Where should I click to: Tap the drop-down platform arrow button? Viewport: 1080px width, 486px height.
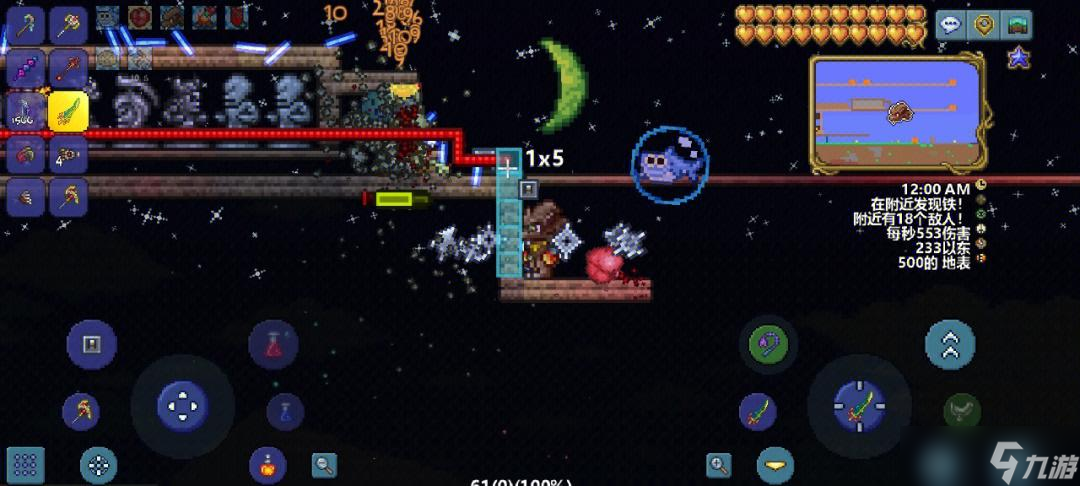[x=775, y=464]
